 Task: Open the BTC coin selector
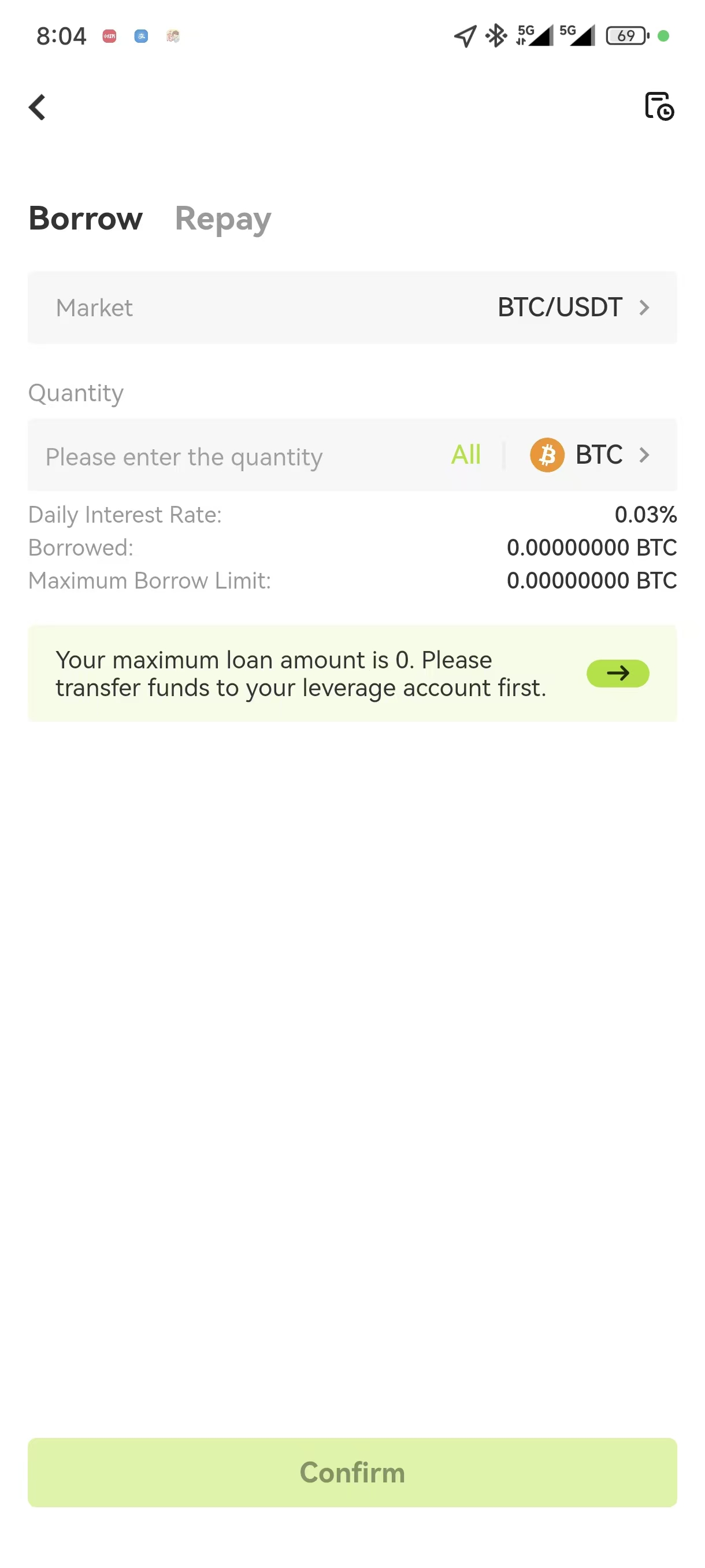[x=590, y=454]
